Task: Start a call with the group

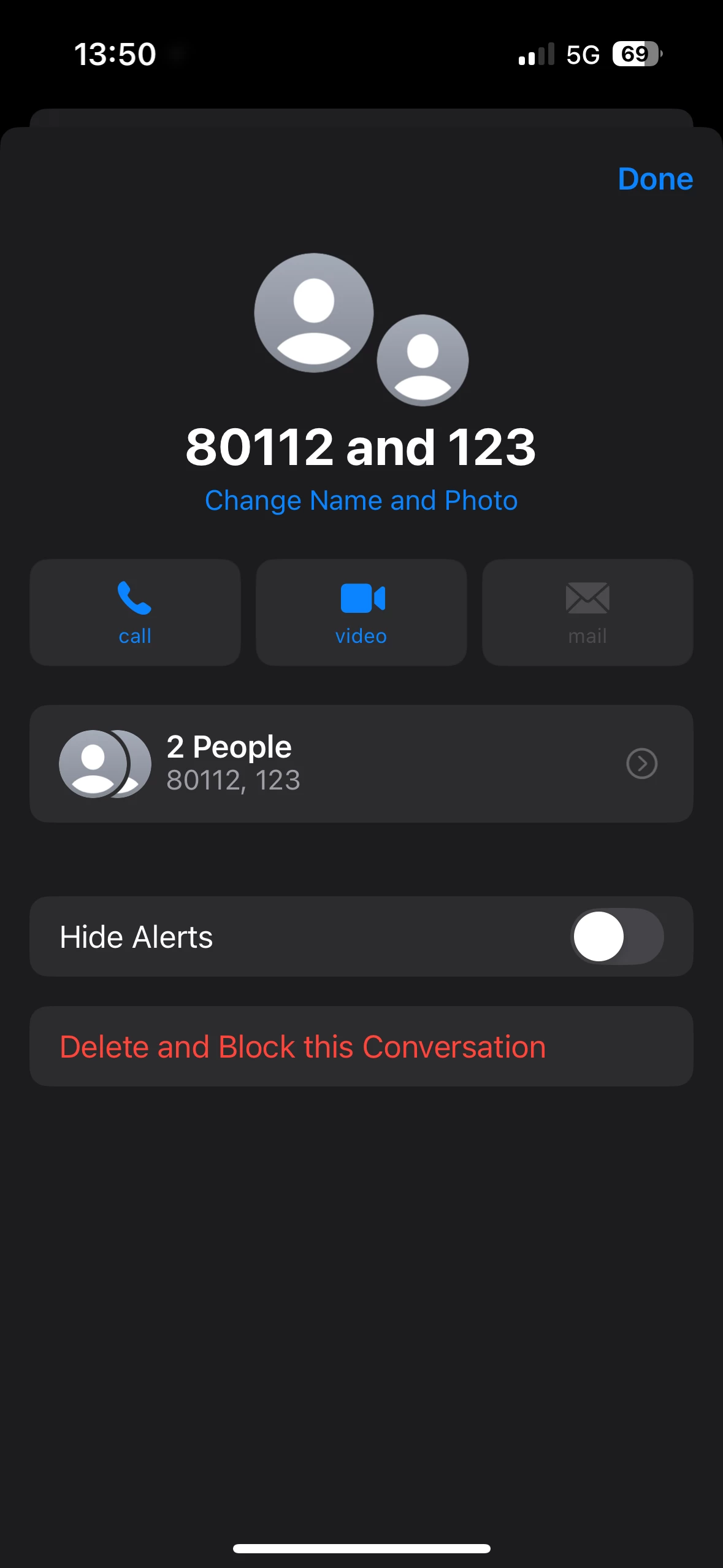Action: [x=135, y=612]
